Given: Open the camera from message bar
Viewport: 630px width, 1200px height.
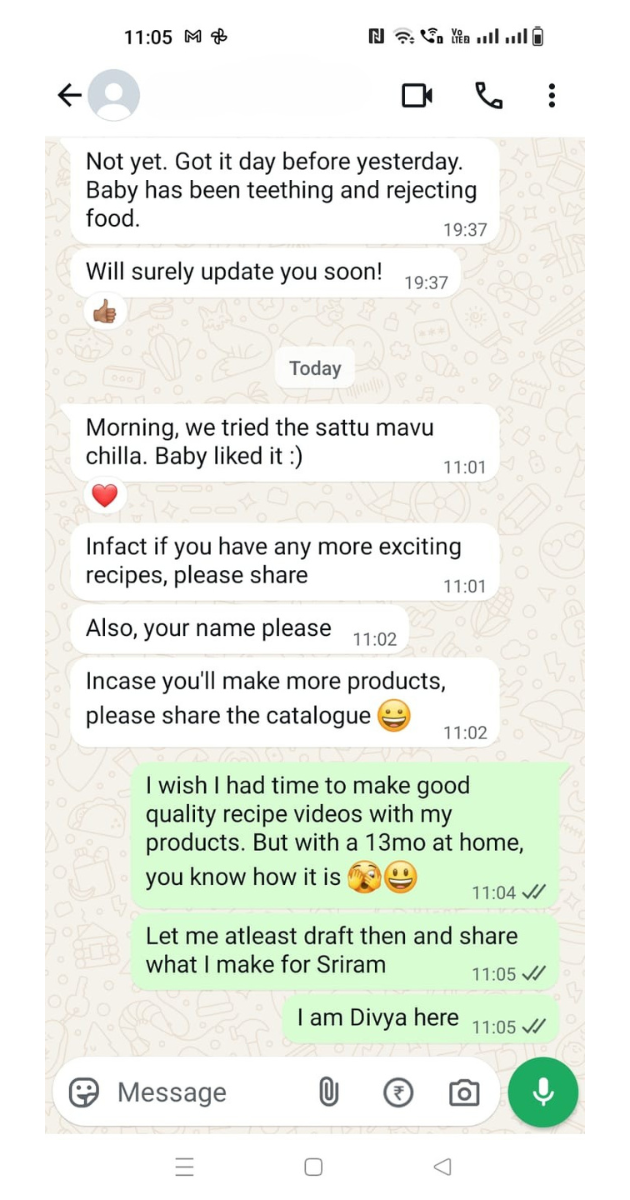Looking at the screenshot, I should pos(463,1093).
